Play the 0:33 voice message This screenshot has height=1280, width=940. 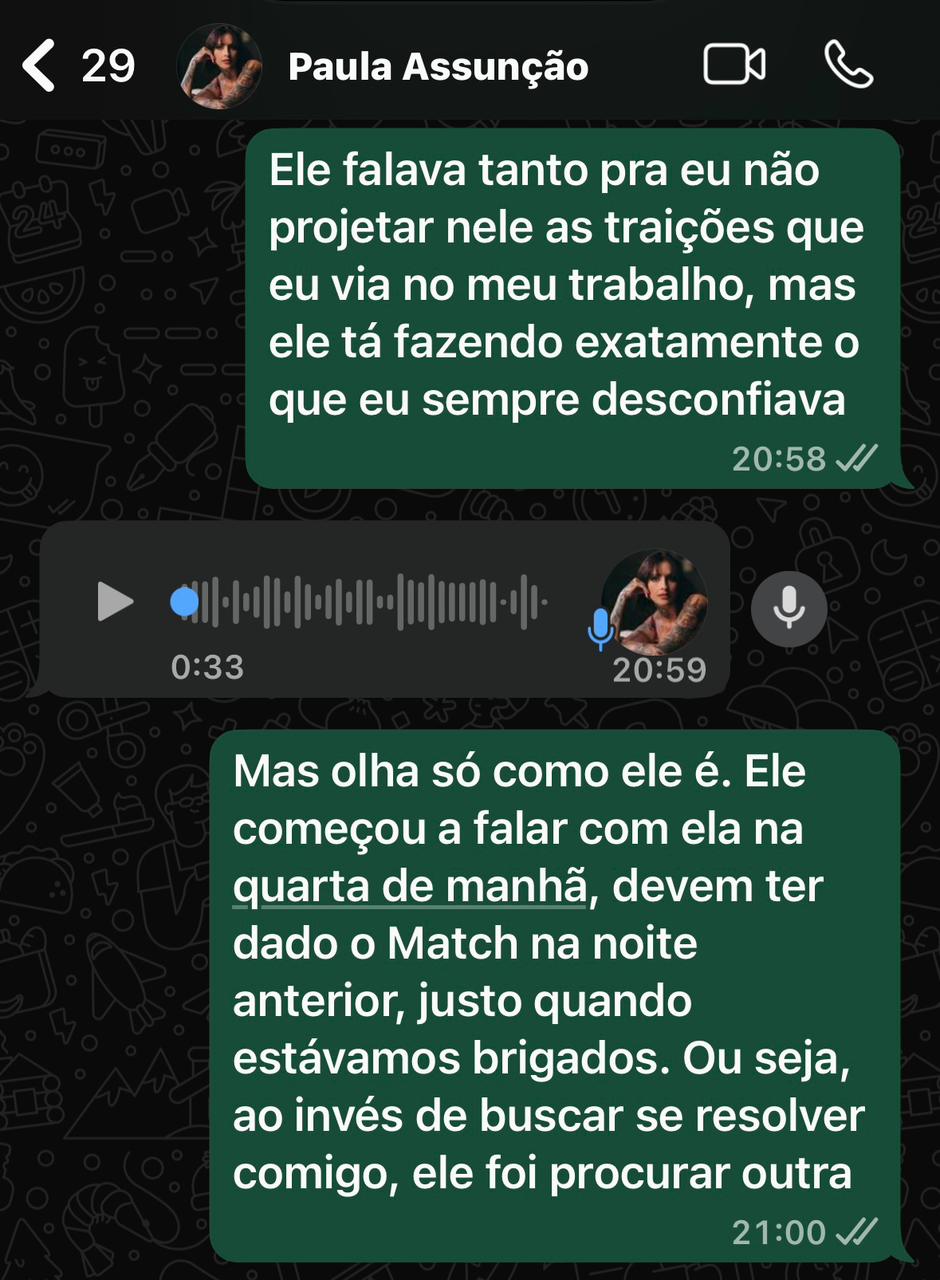point(115,602)
